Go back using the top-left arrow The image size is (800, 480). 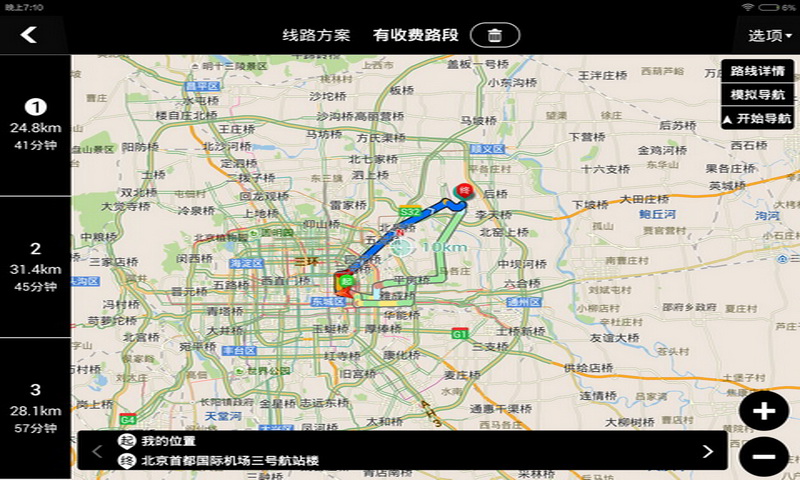29,35
